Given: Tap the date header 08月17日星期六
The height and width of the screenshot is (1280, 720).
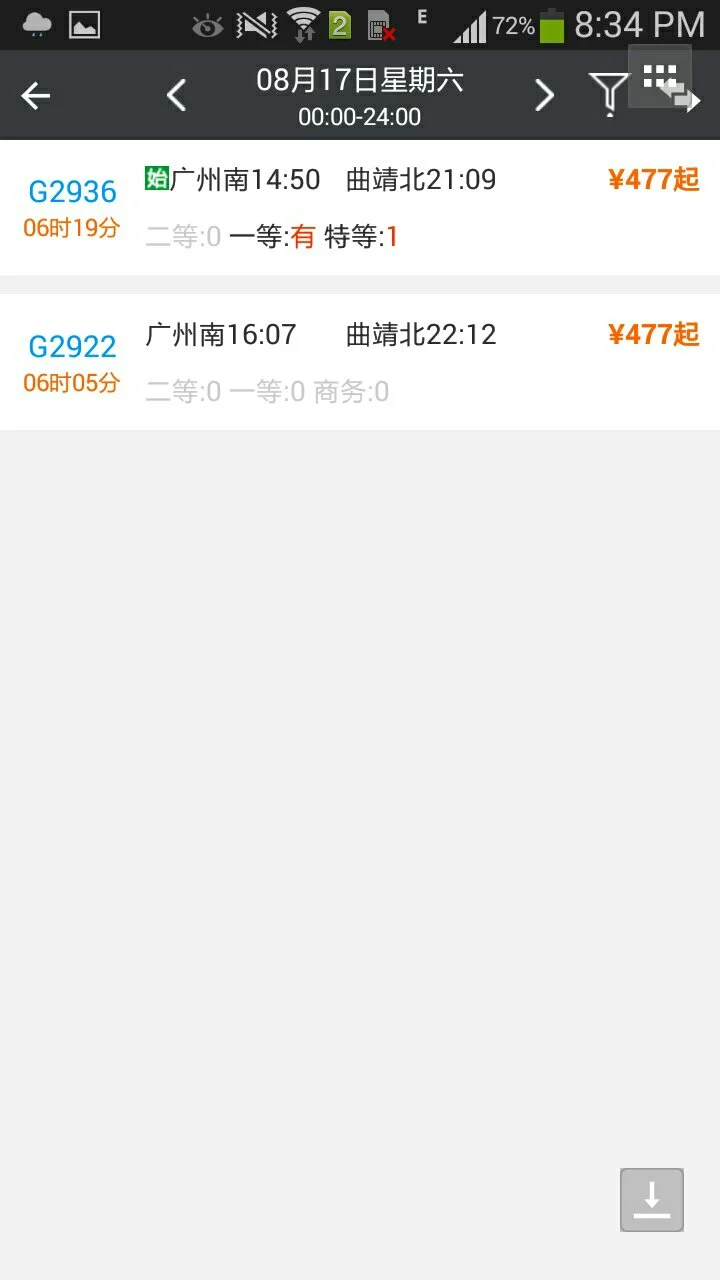Looking at the screenshot, I should (x=360, y=82).
